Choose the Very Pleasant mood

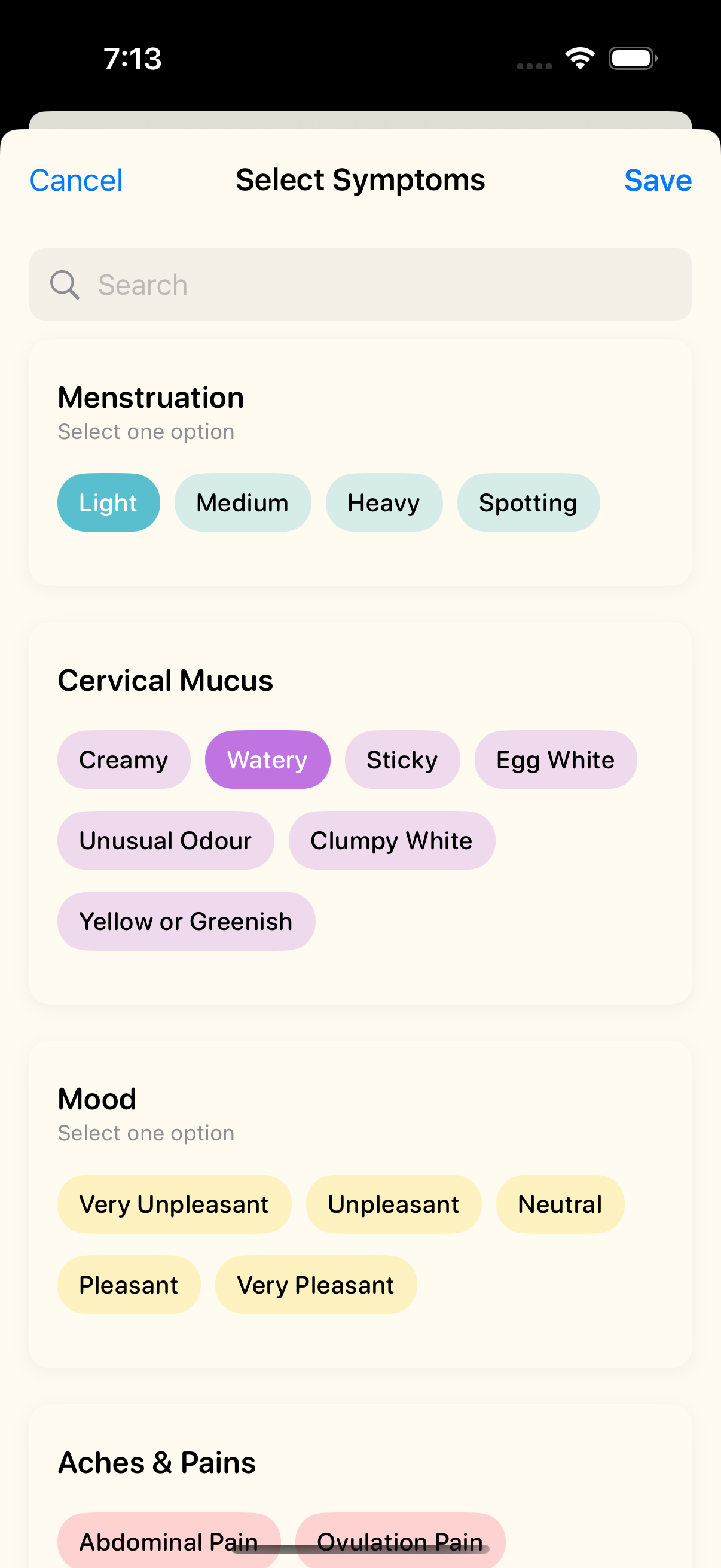point(316,1285)
